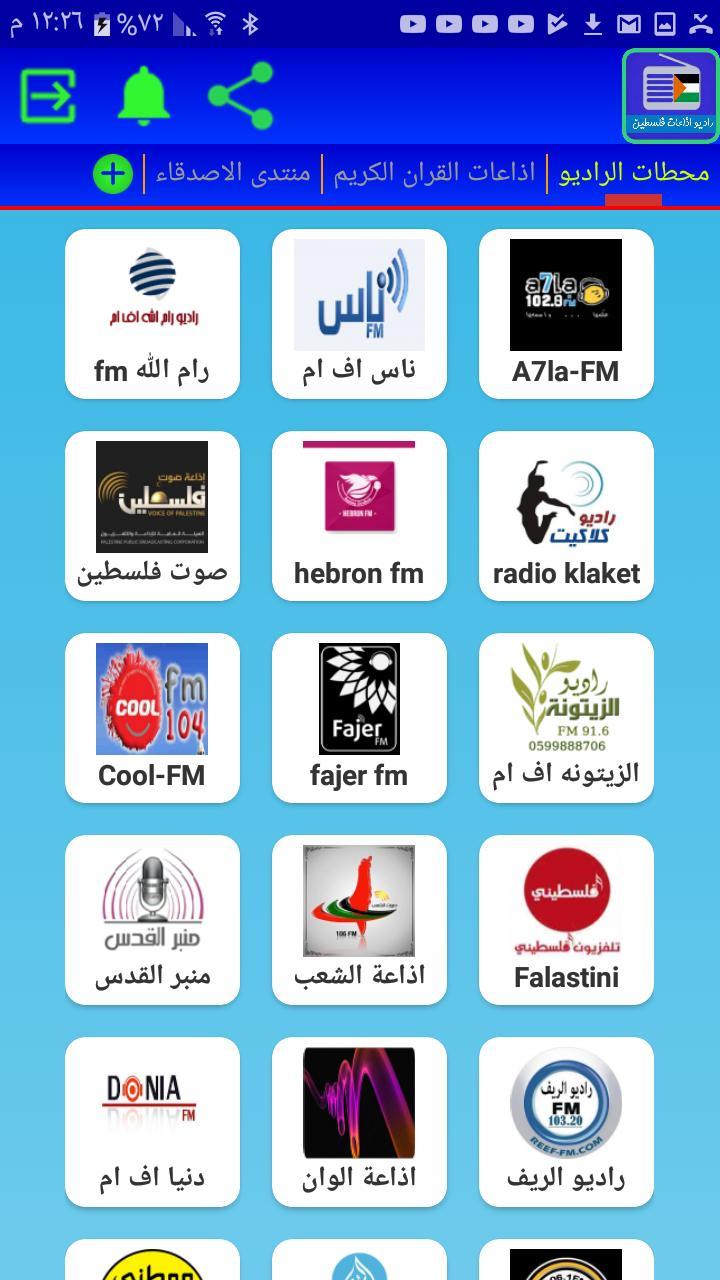Open the hebron fm station
The width and height of the screenshot is (720, 1280).
tap(359, 515)
